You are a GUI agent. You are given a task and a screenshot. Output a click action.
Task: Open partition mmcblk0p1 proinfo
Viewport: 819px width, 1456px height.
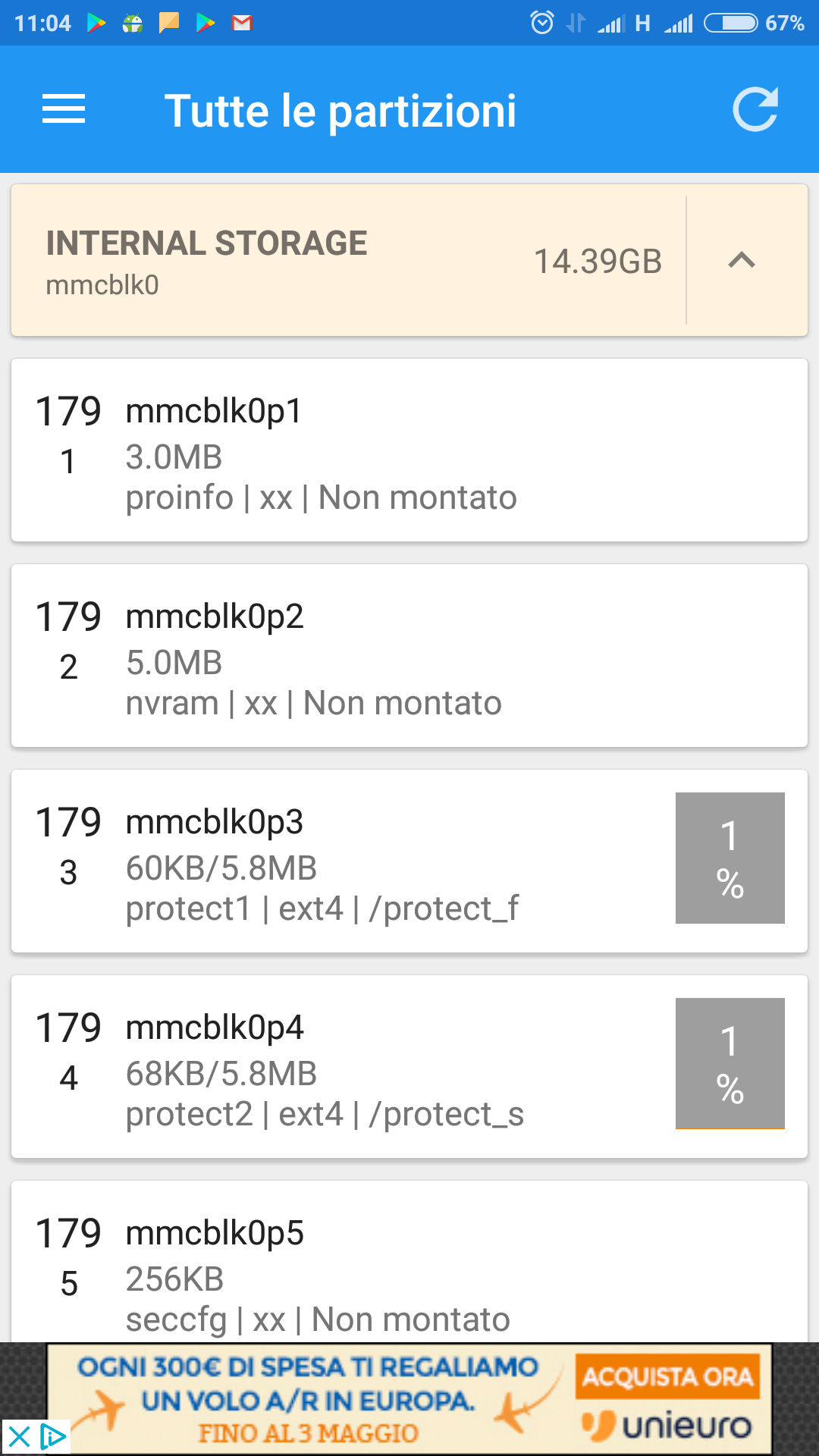(409, 450)
